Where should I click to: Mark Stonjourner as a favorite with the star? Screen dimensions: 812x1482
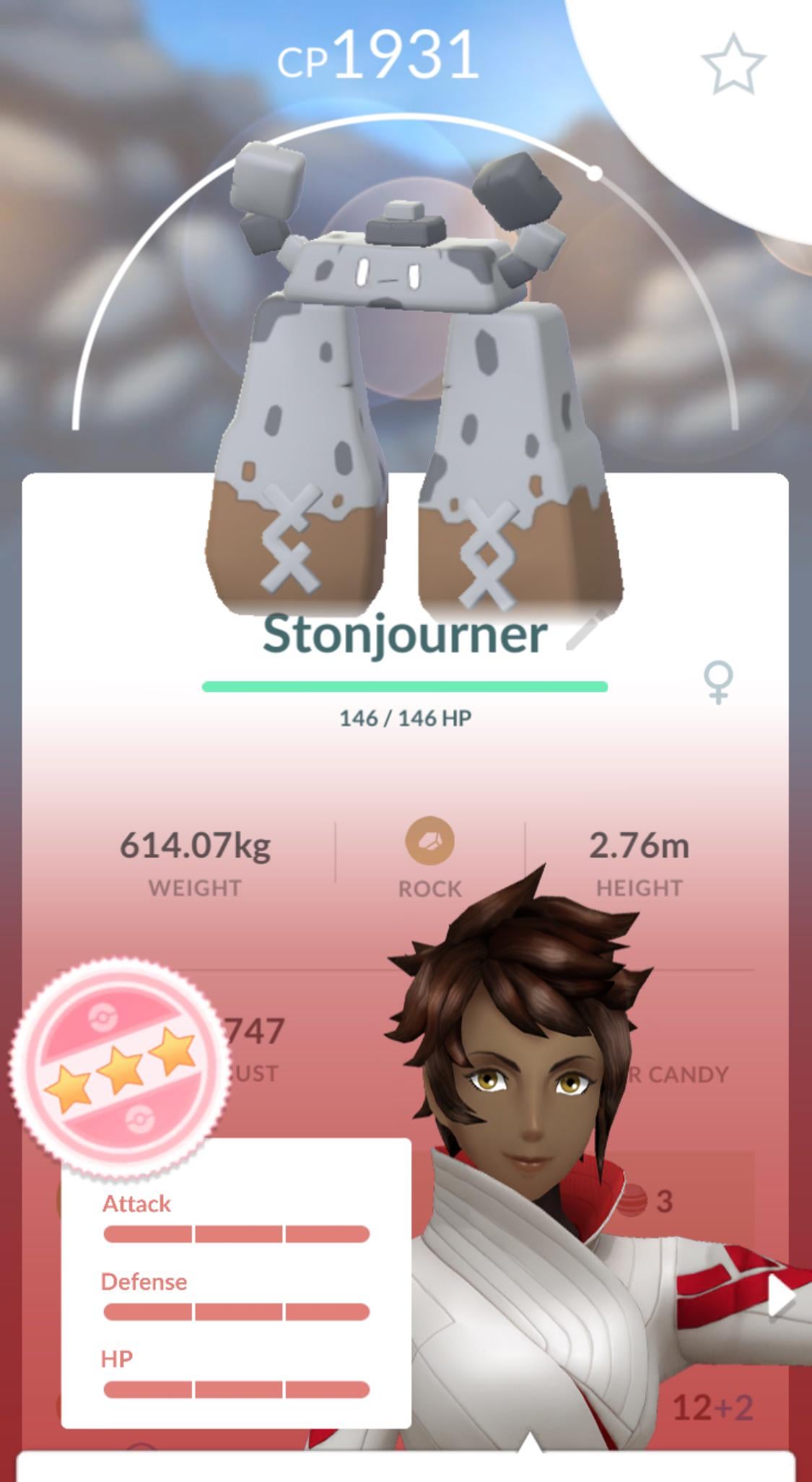coord(733,64)
